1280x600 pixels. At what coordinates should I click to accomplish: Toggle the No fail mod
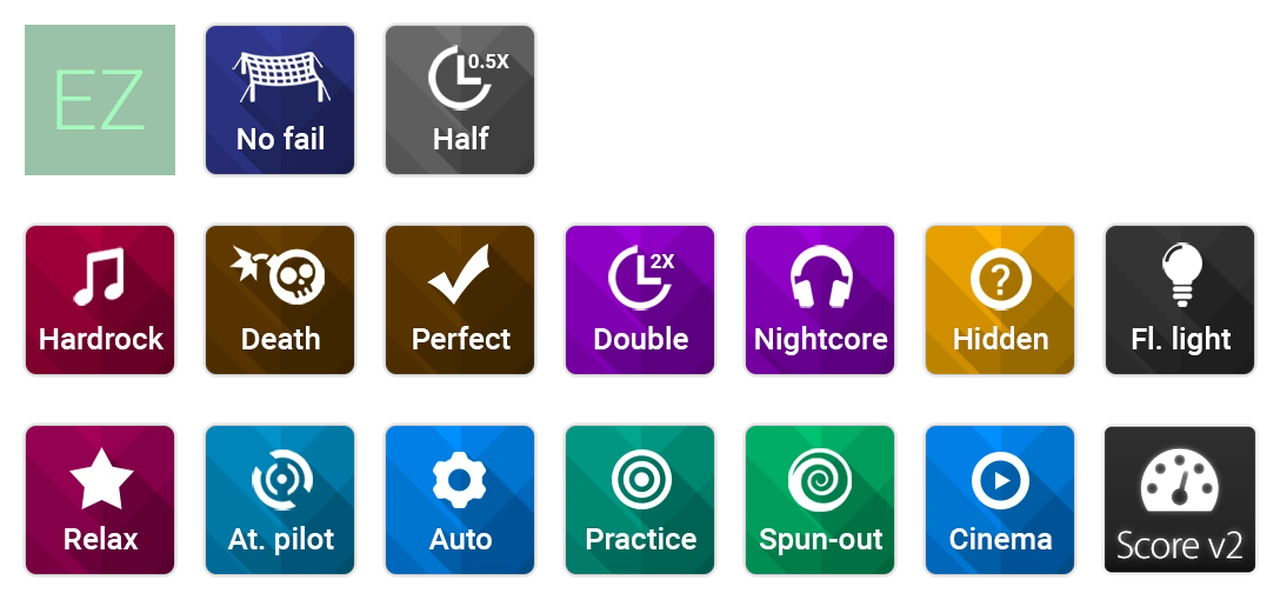tap(280, 100)
